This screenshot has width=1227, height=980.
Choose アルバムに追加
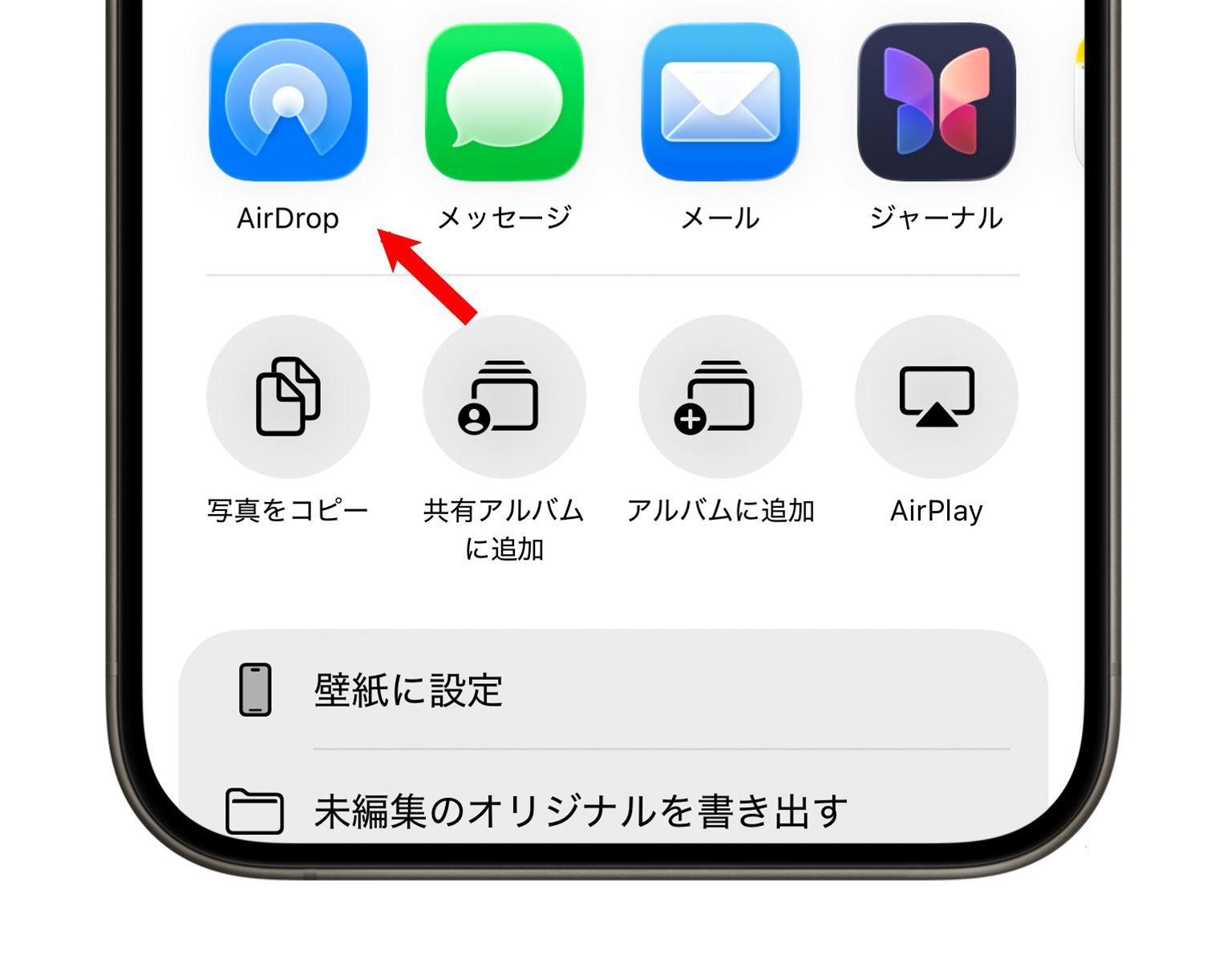720,397
